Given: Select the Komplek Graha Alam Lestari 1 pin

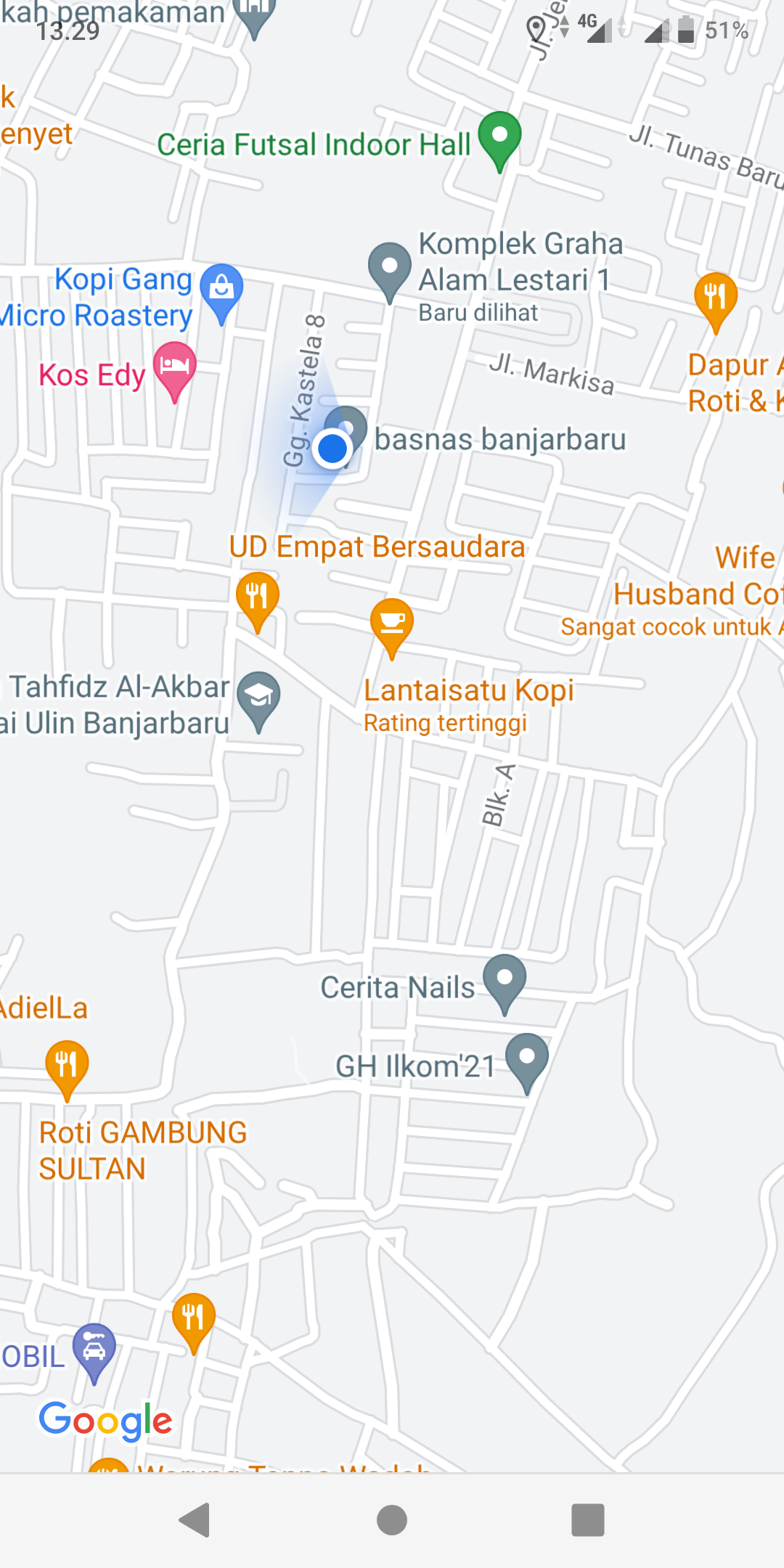Looking at the screenshot, I should click(390, 267).
